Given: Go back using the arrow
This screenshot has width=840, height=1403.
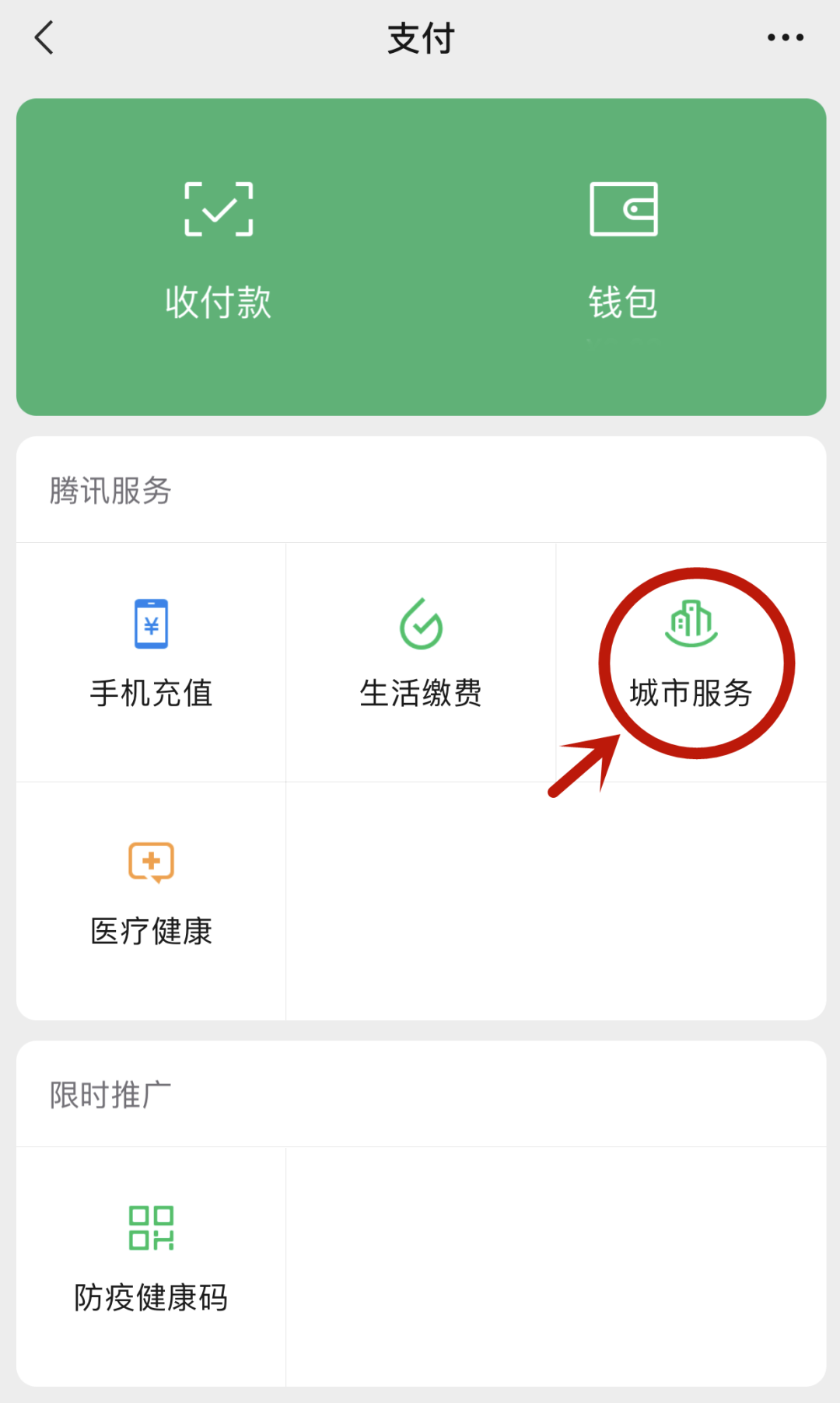Looking at the screenshot, I should point(45,37).
